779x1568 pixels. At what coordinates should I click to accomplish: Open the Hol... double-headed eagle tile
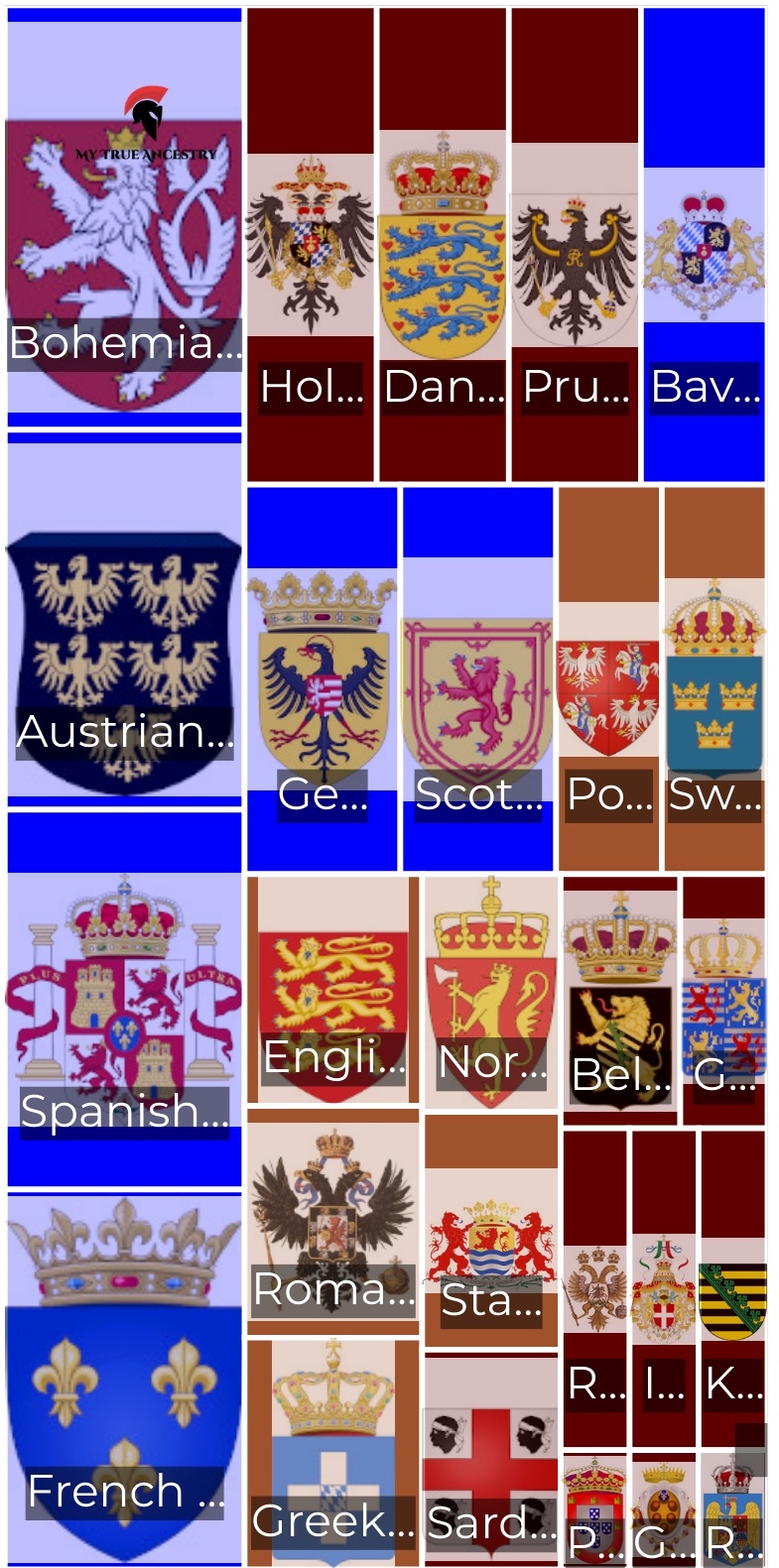tap(311, 244)
